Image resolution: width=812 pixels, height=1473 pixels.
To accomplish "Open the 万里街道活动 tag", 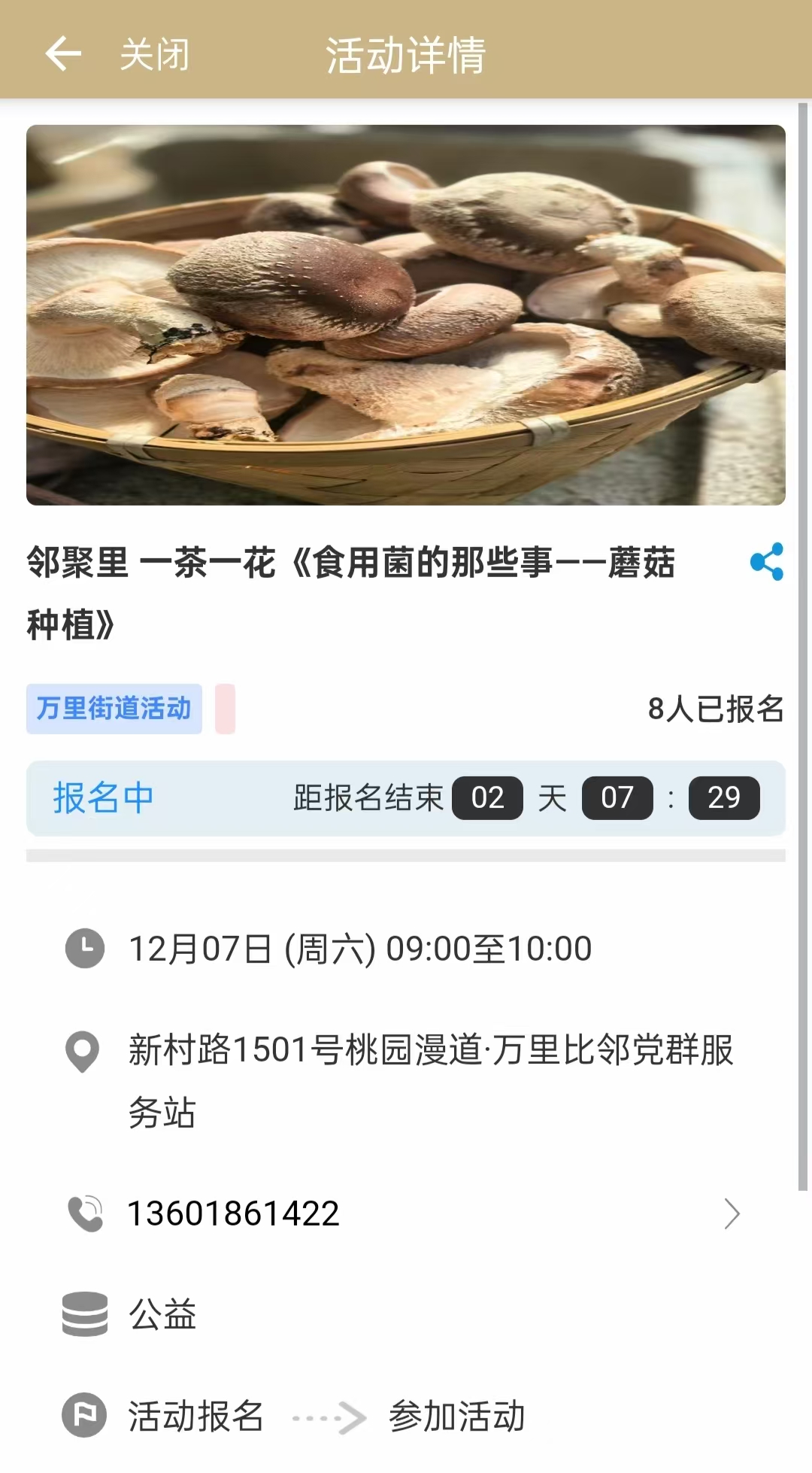I will [114, 709].
